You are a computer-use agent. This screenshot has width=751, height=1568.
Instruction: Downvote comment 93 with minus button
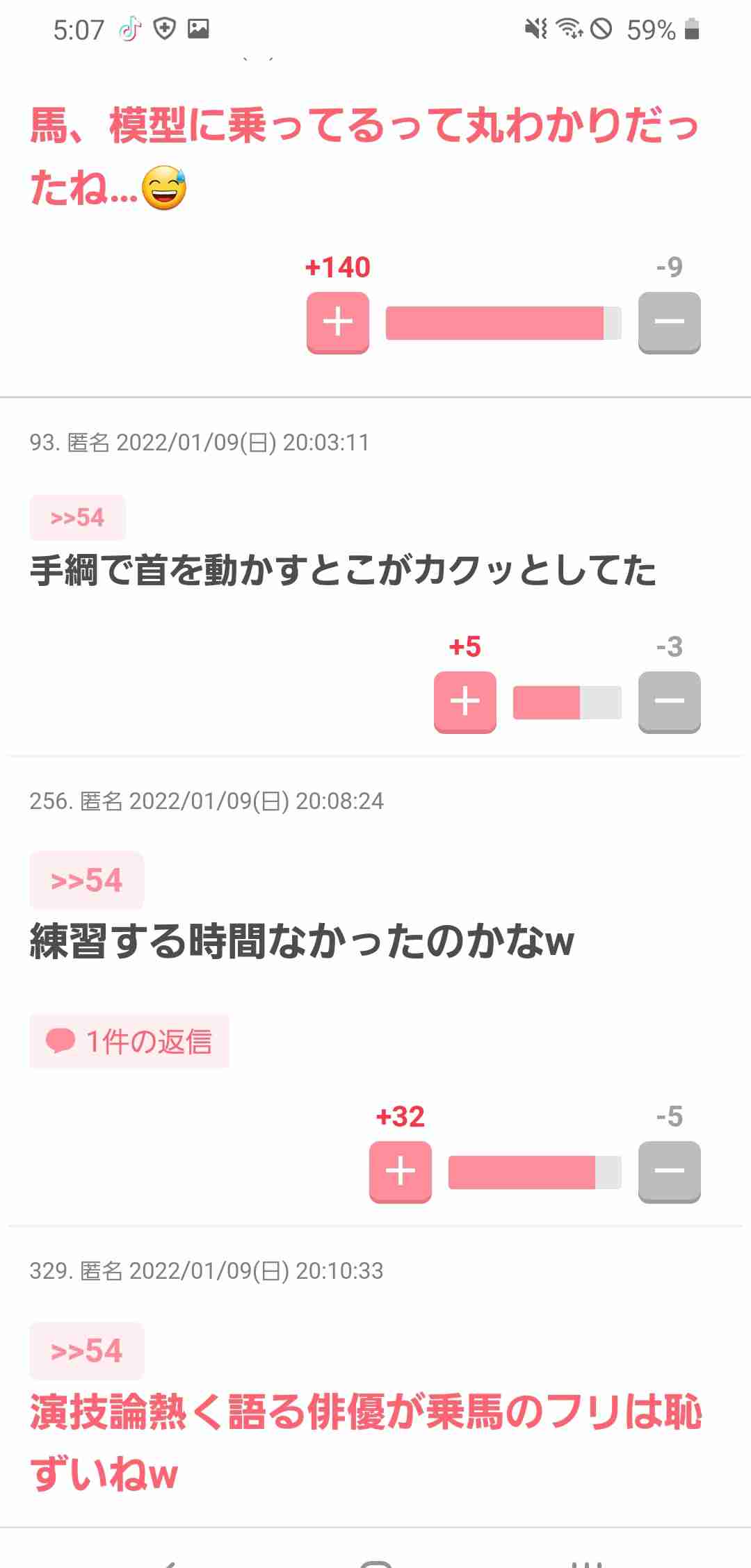coord(669,702)
